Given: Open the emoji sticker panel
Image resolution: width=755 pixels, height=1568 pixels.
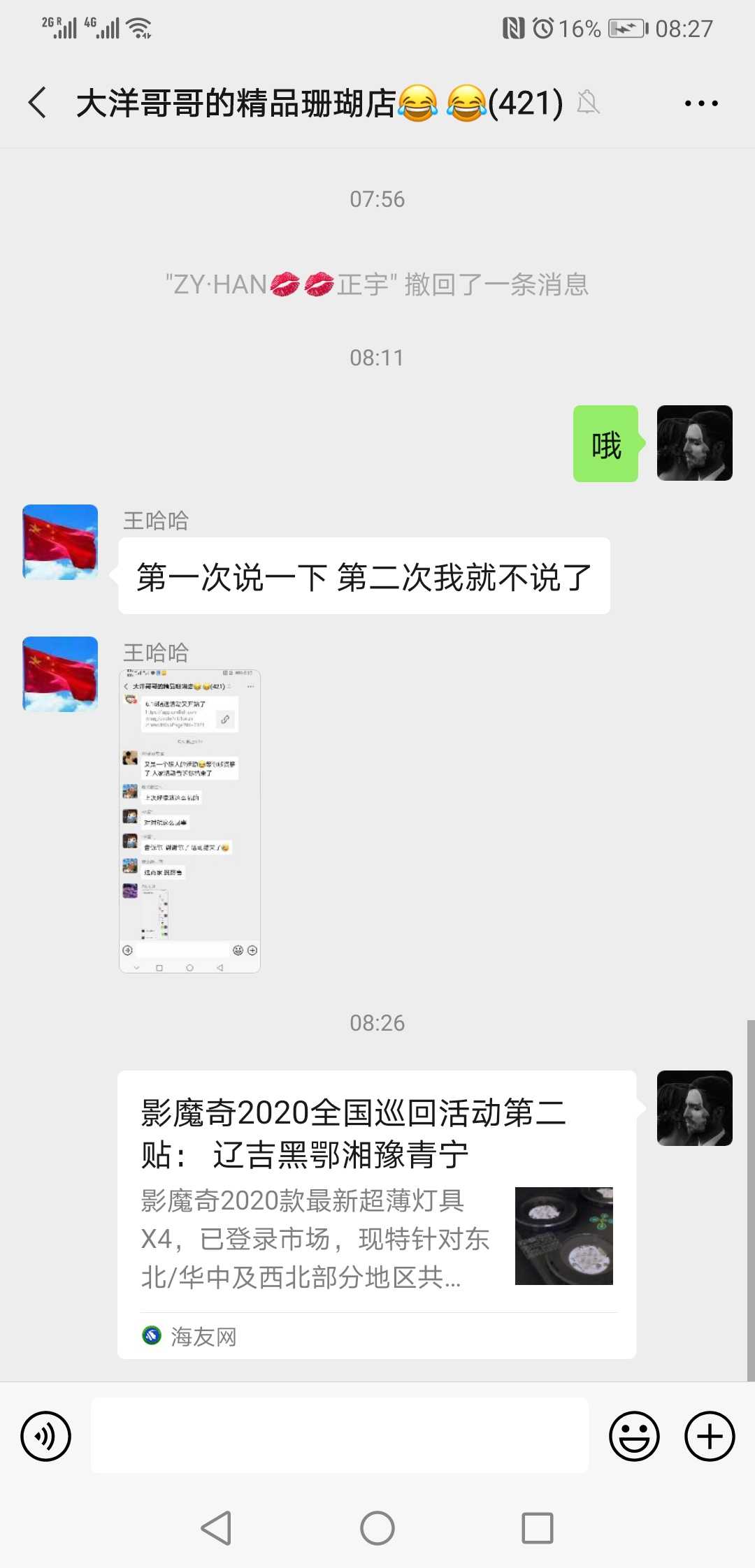Looking at the screenshot, I should click(634, 1436).
